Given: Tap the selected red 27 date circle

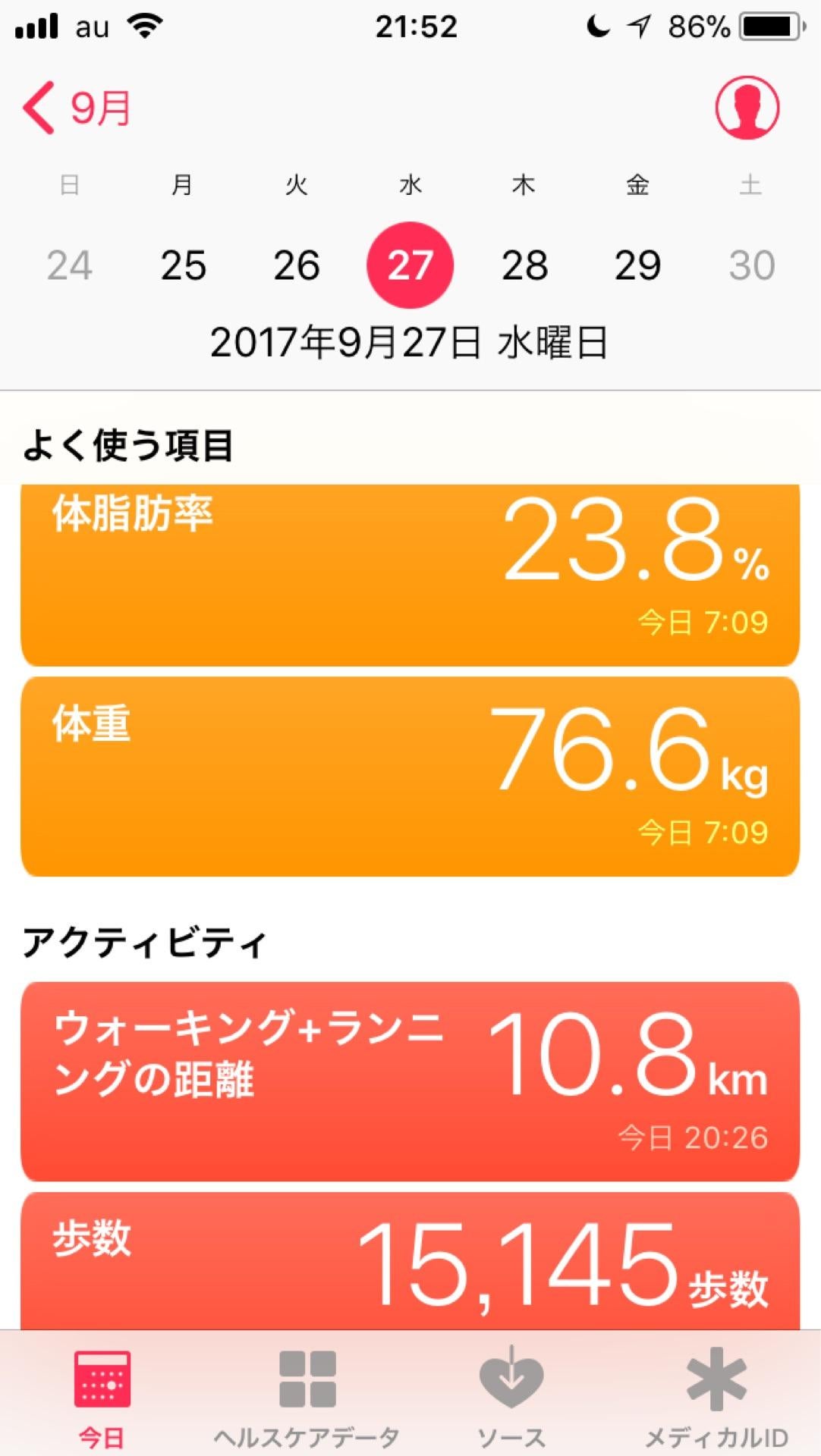Looking at the screenshot, I should (x=410, y=265).
